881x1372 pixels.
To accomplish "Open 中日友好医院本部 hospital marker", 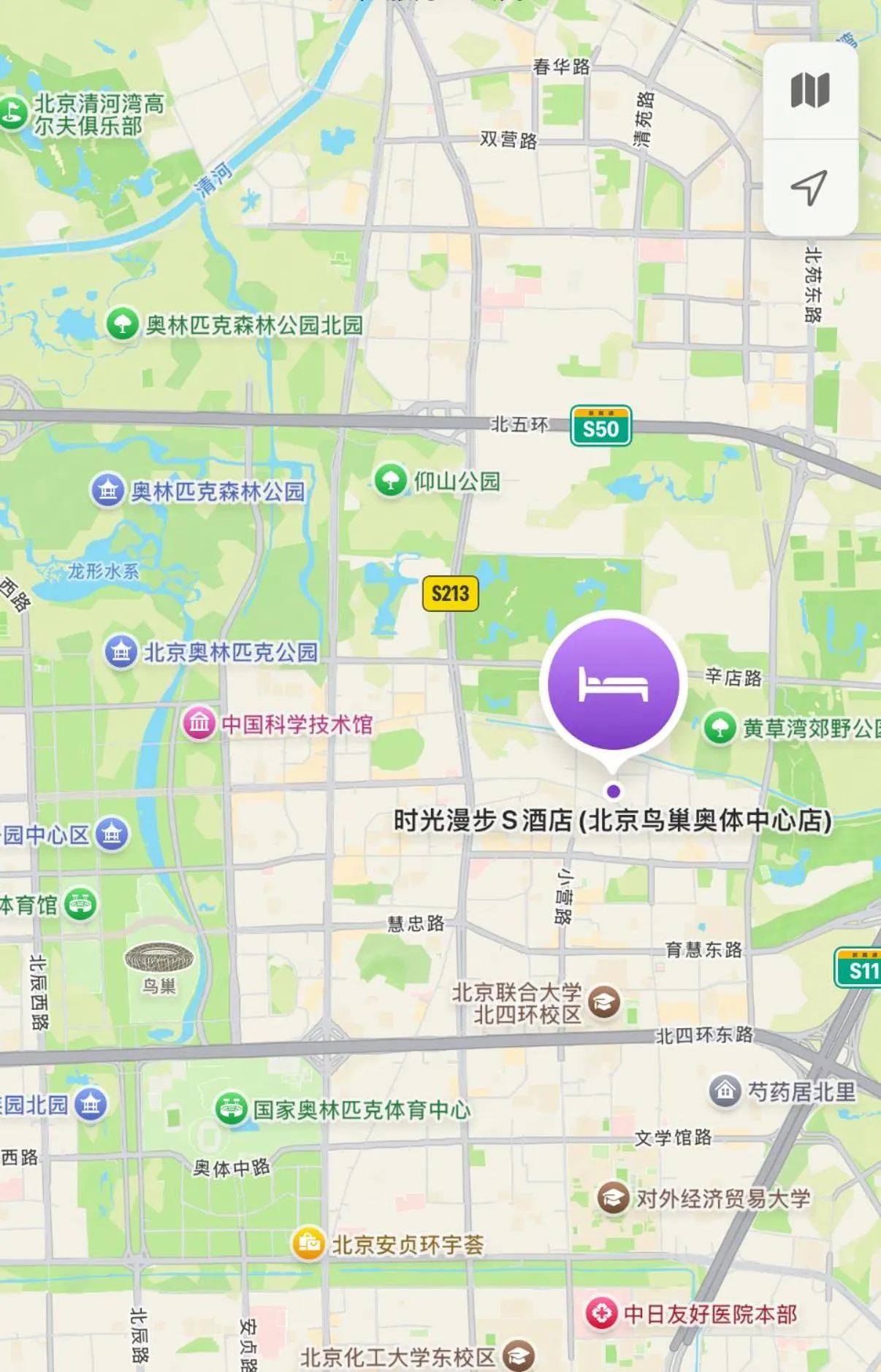I will (602, 1314).
